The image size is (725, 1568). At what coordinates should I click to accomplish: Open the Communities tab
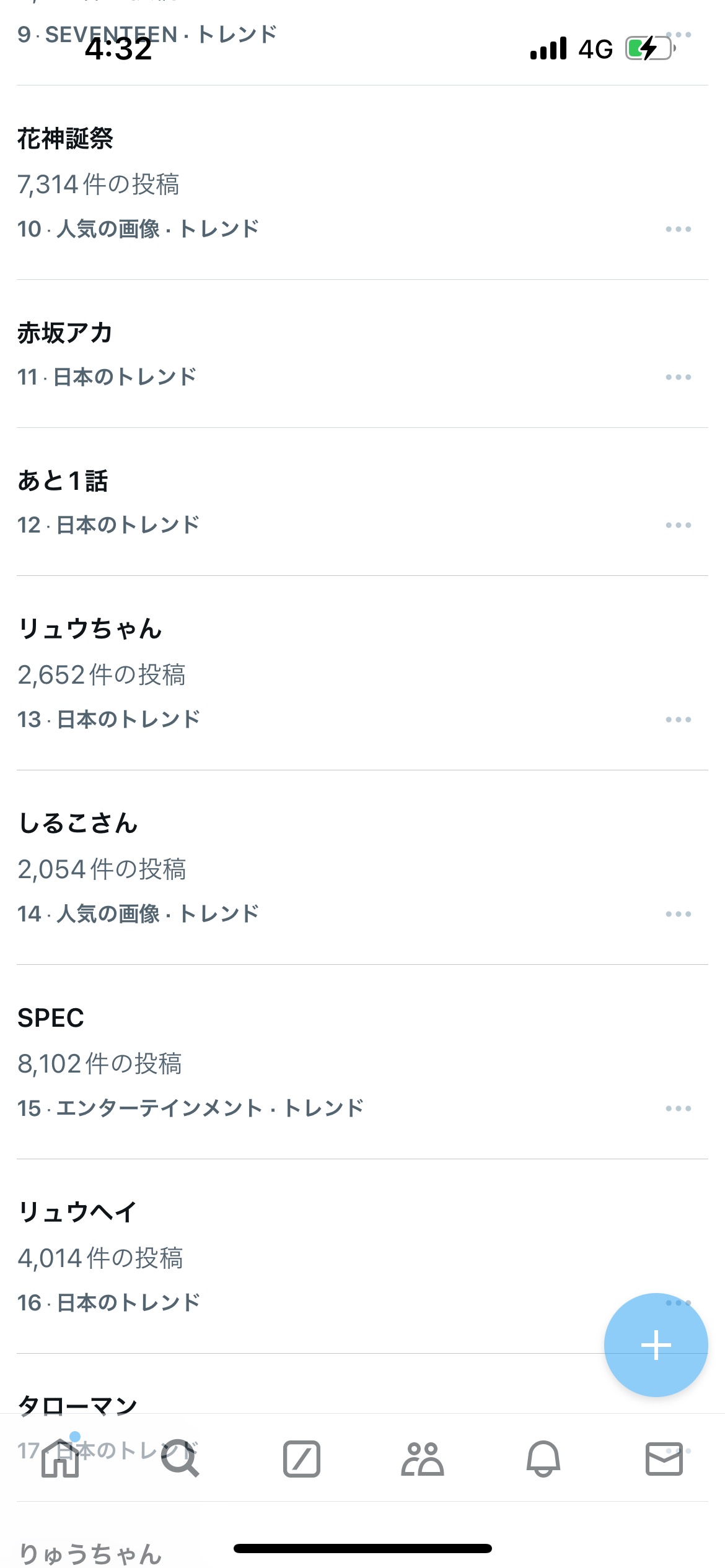point(423,1459)
